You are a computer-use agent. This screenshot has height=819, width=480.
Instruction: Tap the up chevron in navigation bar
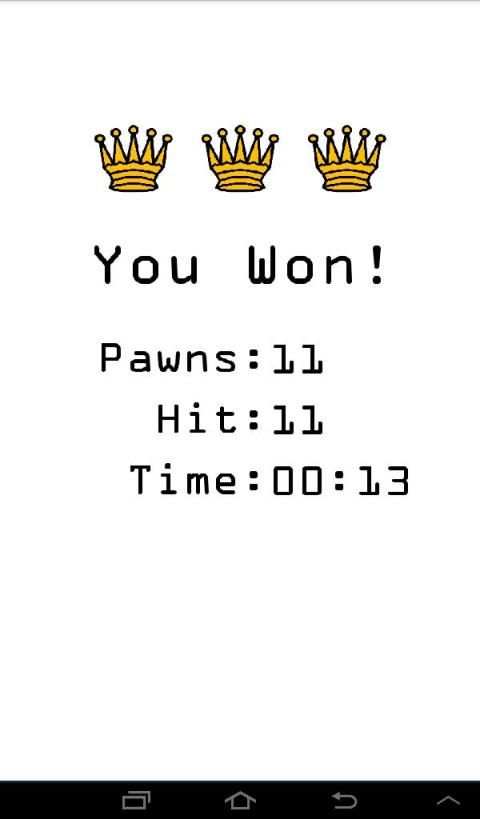(x=448, y=800)
